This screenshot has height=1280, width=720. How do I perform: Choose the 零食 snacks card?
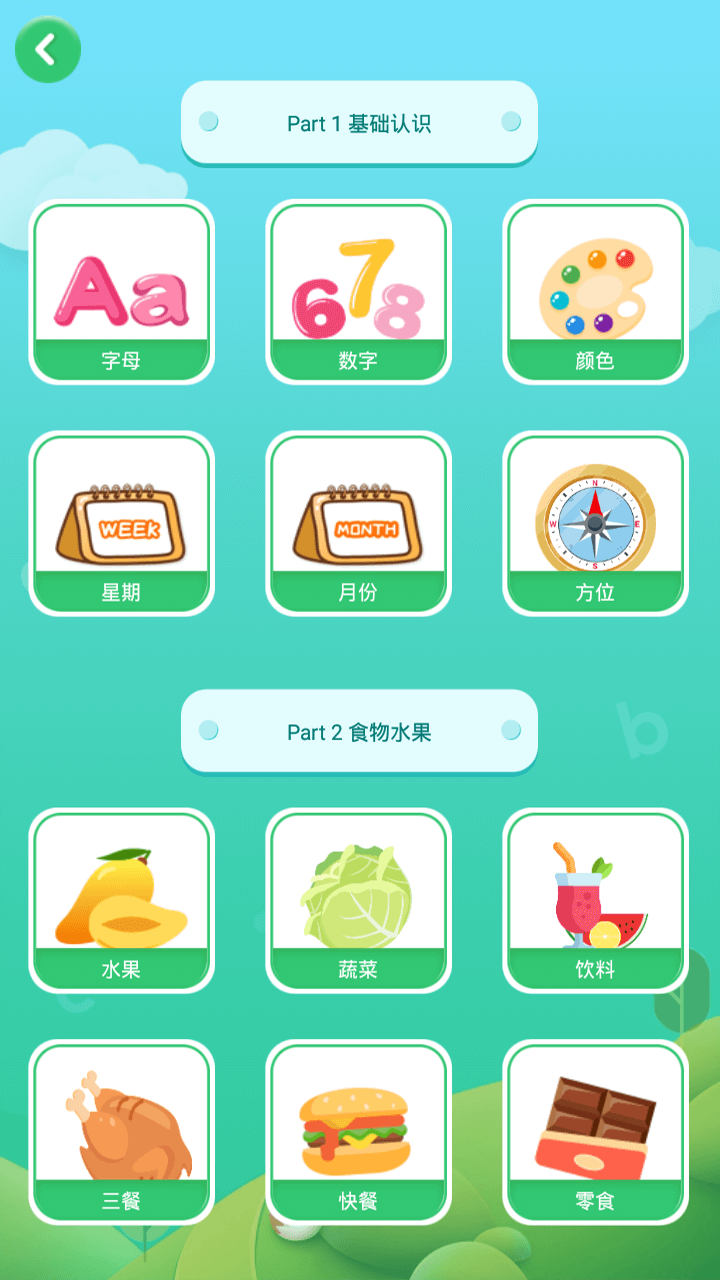coord(595,1132)
